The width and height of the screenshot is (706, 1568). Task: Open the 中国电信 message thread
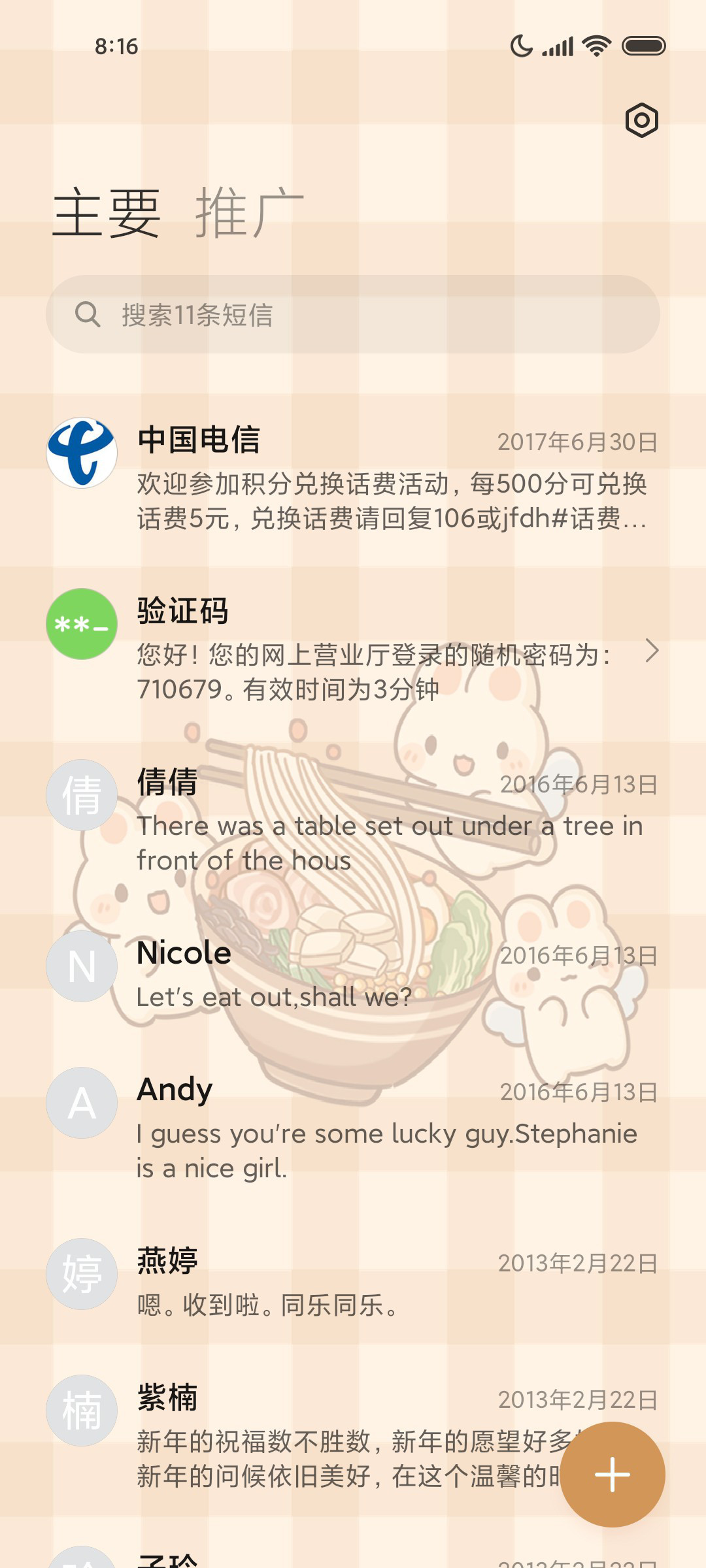[x=353, y=479]
